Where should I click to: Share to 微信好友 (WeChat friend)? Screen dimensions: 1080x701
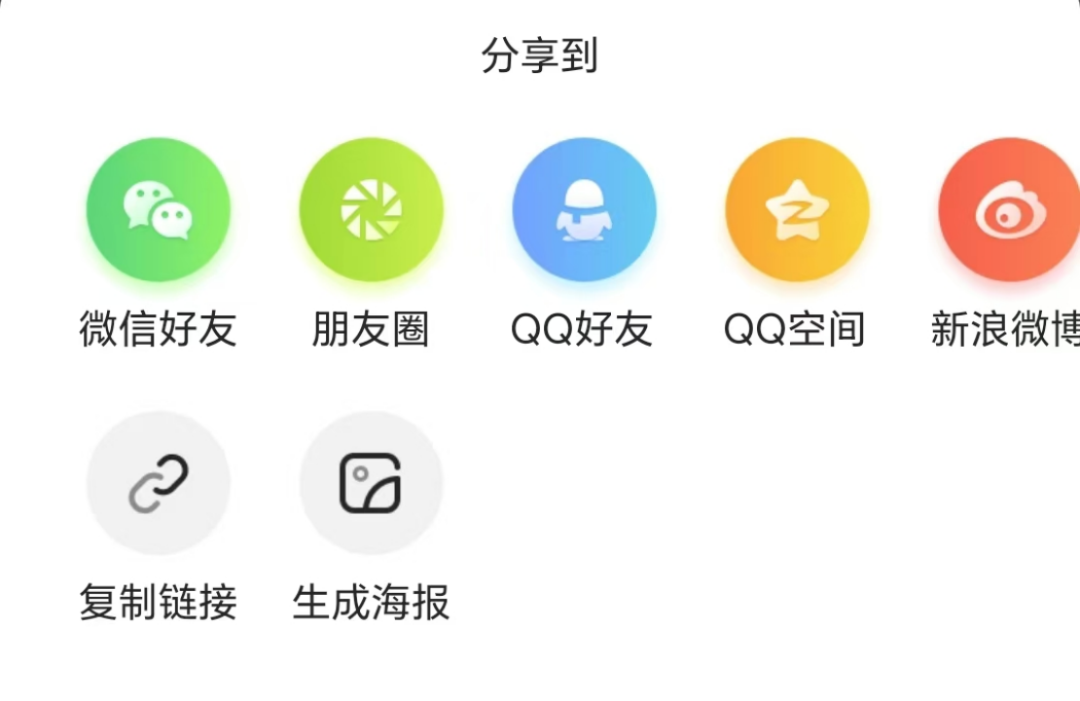click(158, 210)
